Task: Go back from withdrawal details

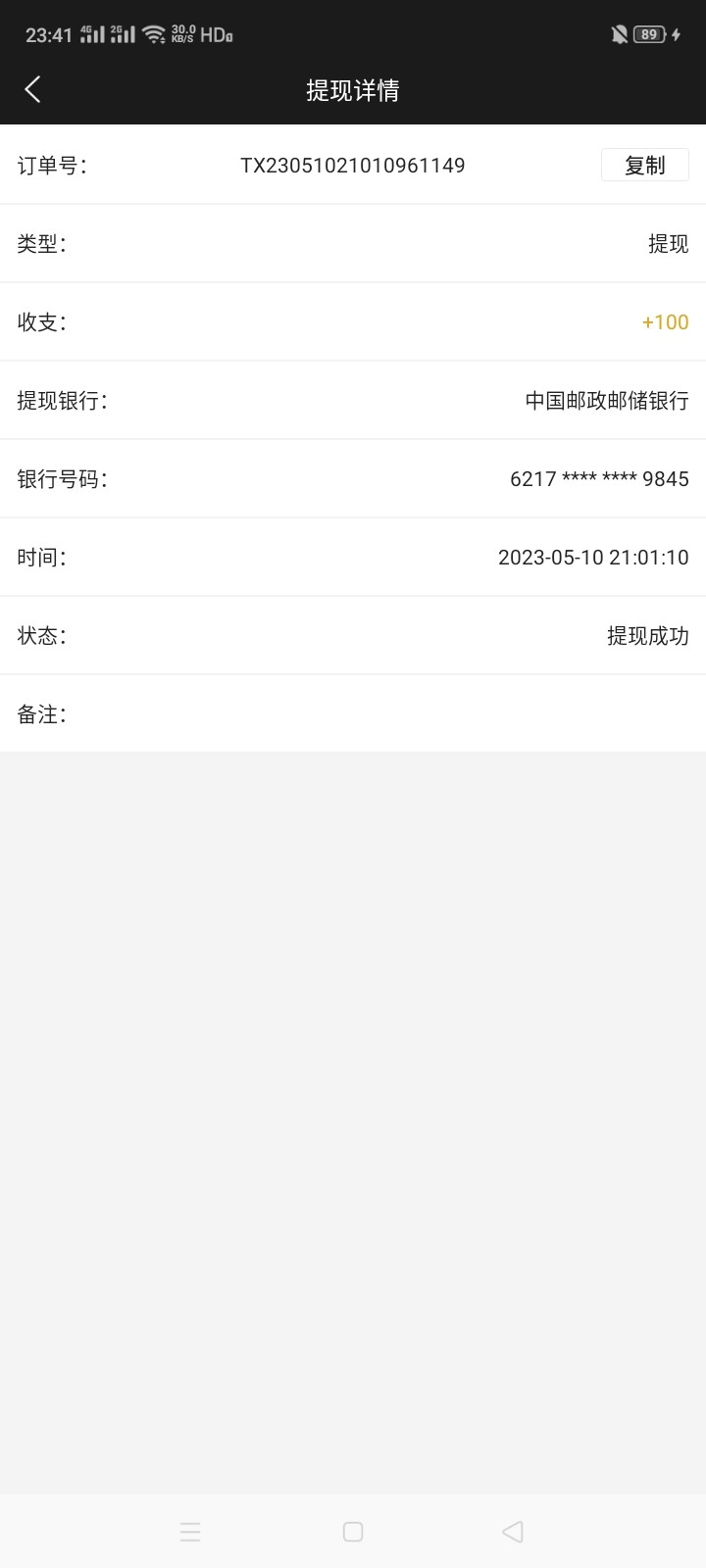Action: click(x=33, y=90)
